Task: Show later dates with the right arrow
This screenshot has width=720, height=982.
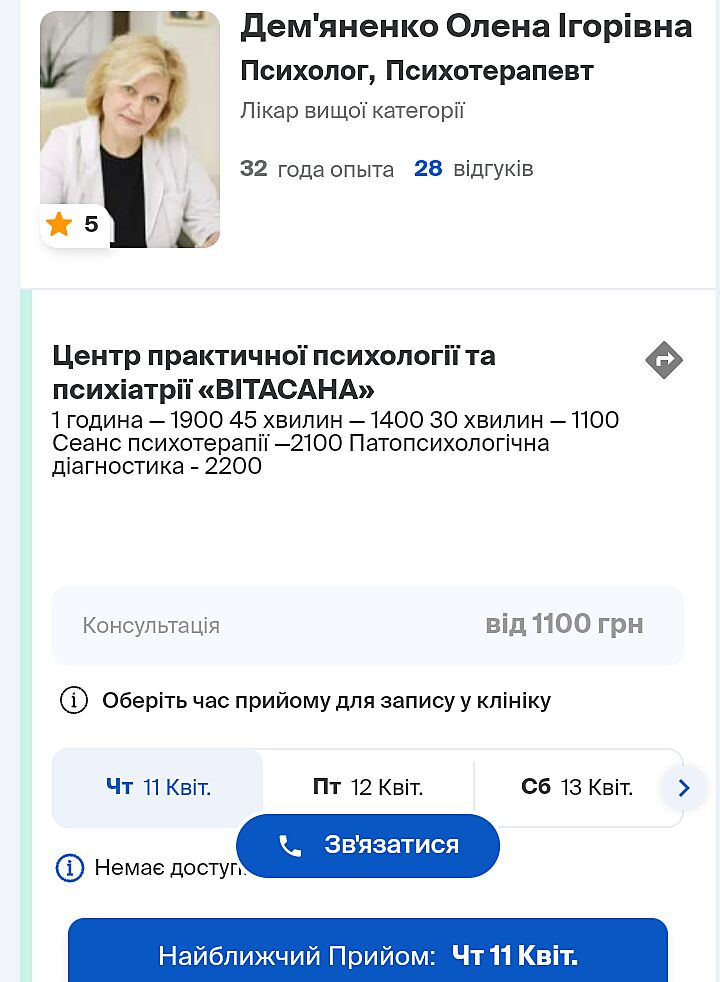Action: point(684,788)
